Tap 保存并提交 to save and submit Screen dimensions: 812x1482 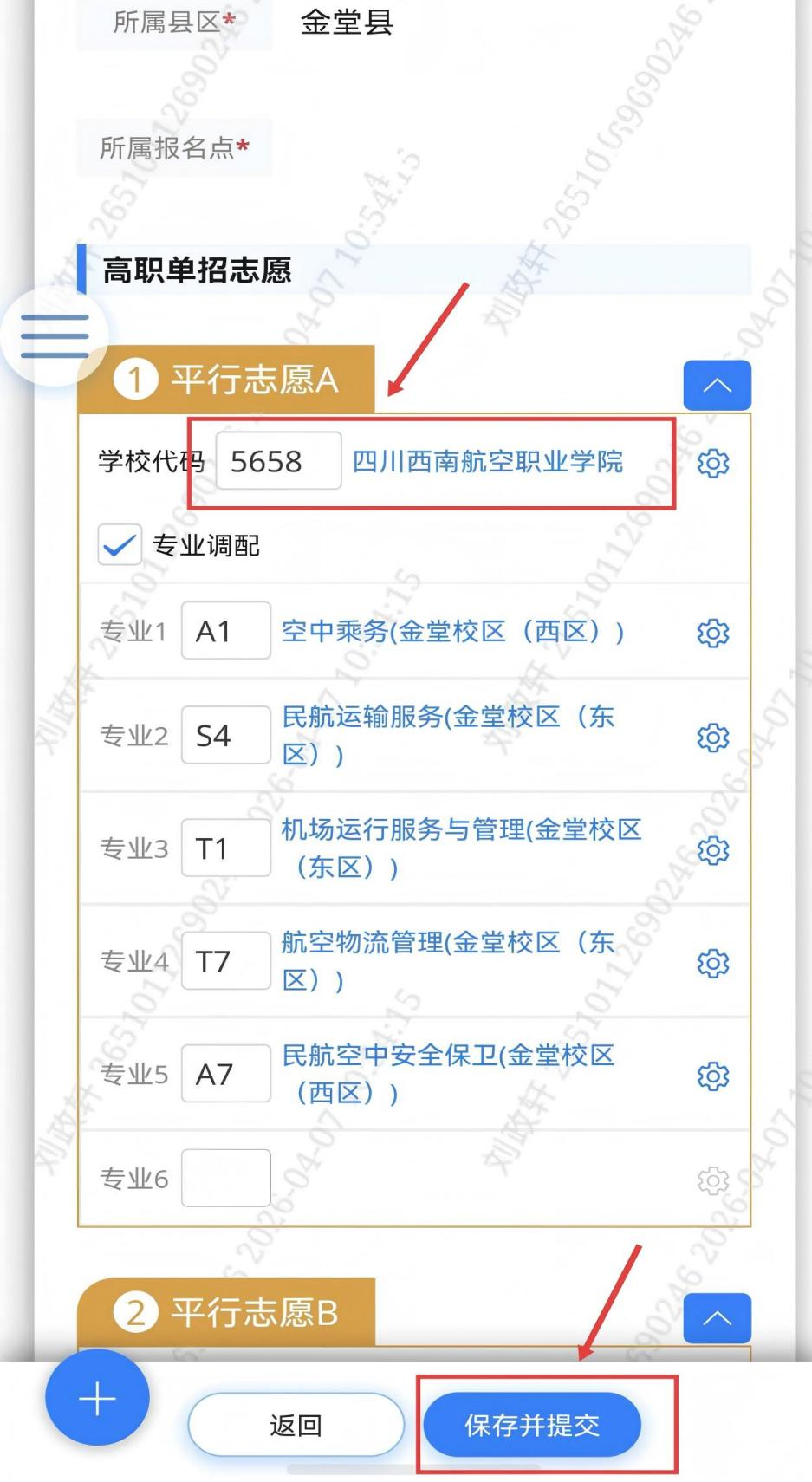(532, 1425)
